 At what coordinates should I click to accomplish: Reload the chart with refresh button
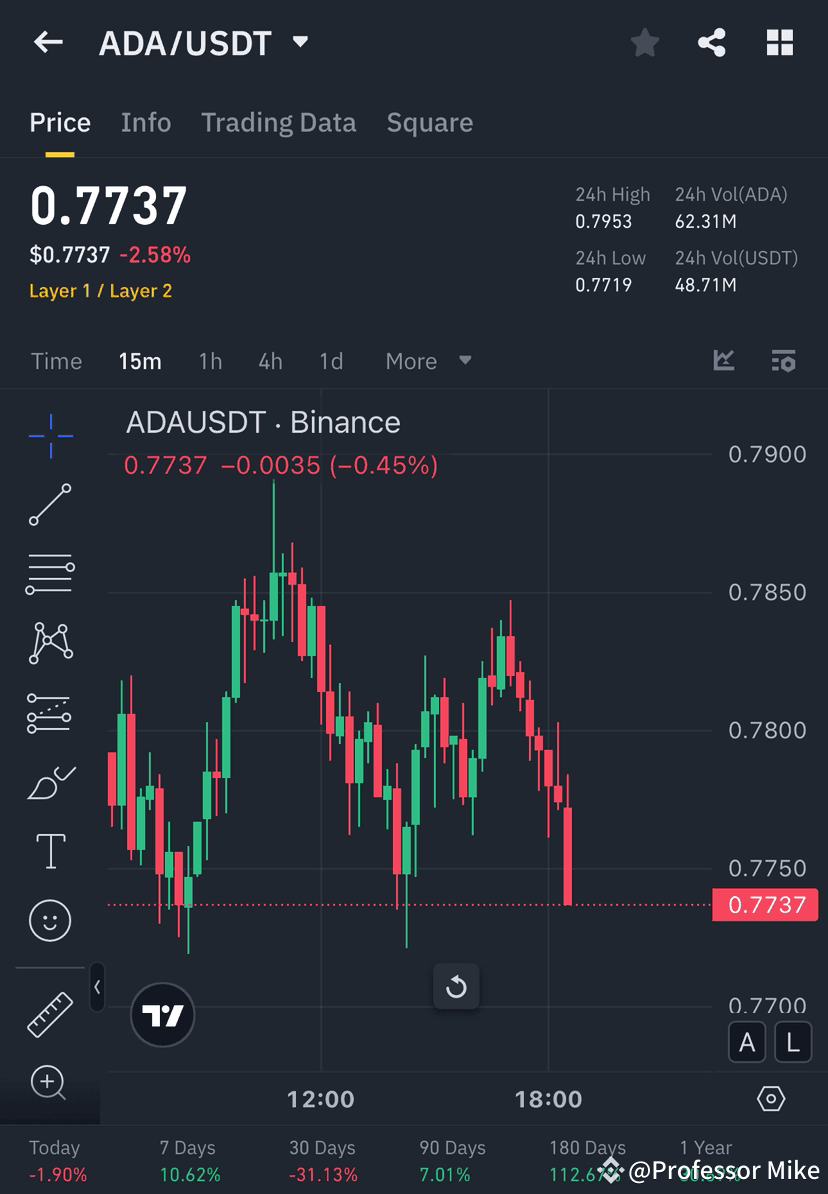pos(456,987)
